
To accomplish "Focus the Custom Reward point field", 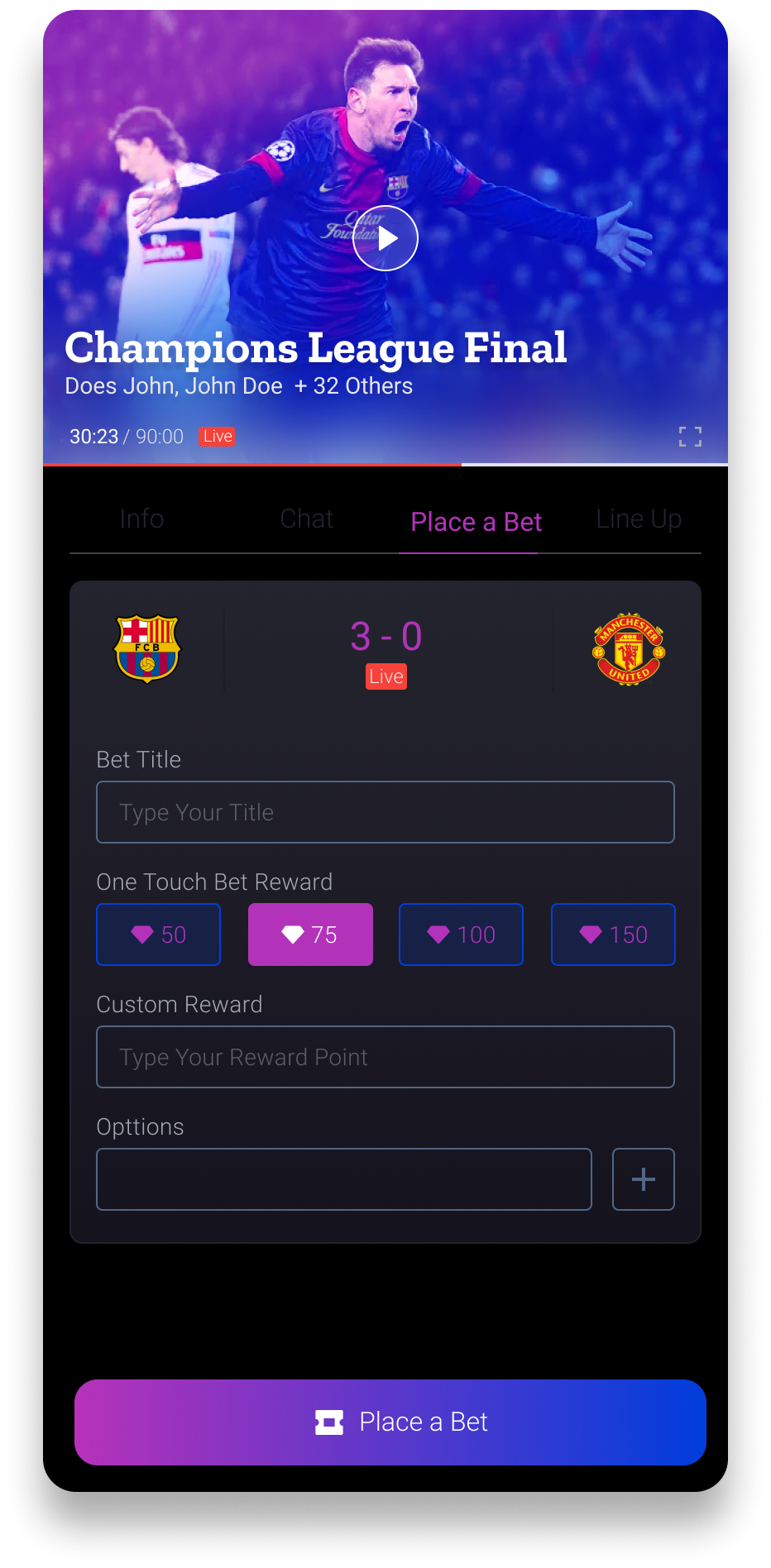I will [385, 1057].
